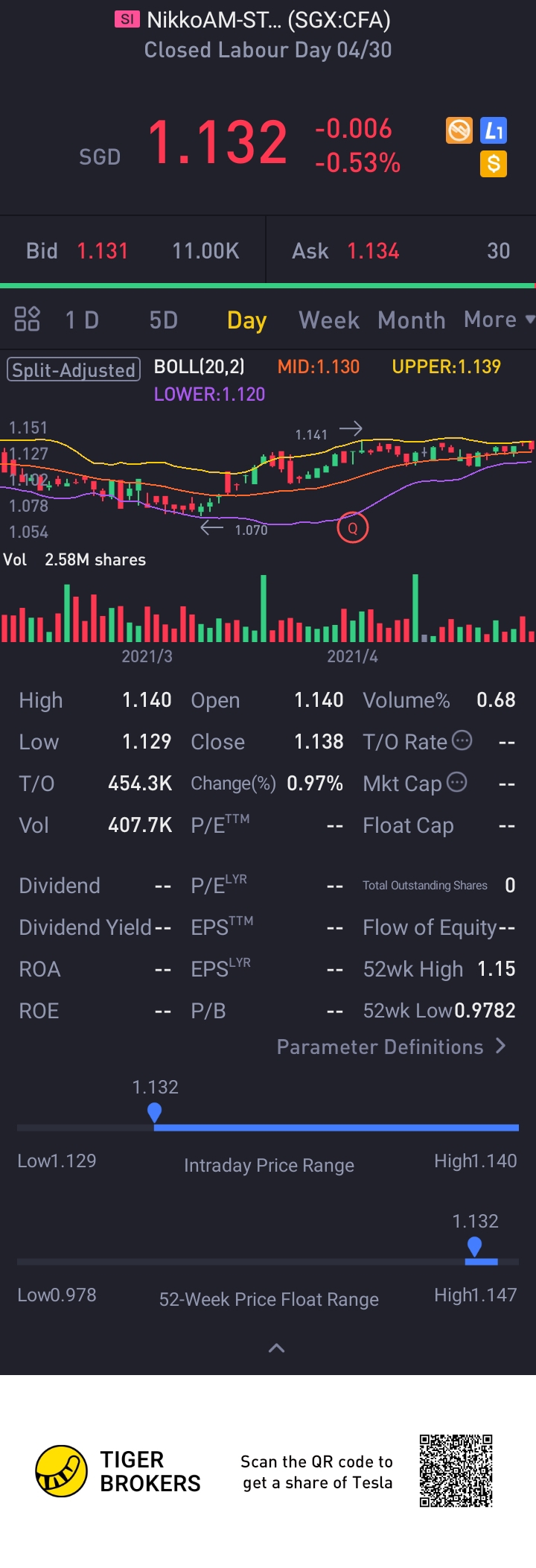The image size is (536, 1568).
Task: Open the chart layout grid icon
Action: (x=27, y=320)
